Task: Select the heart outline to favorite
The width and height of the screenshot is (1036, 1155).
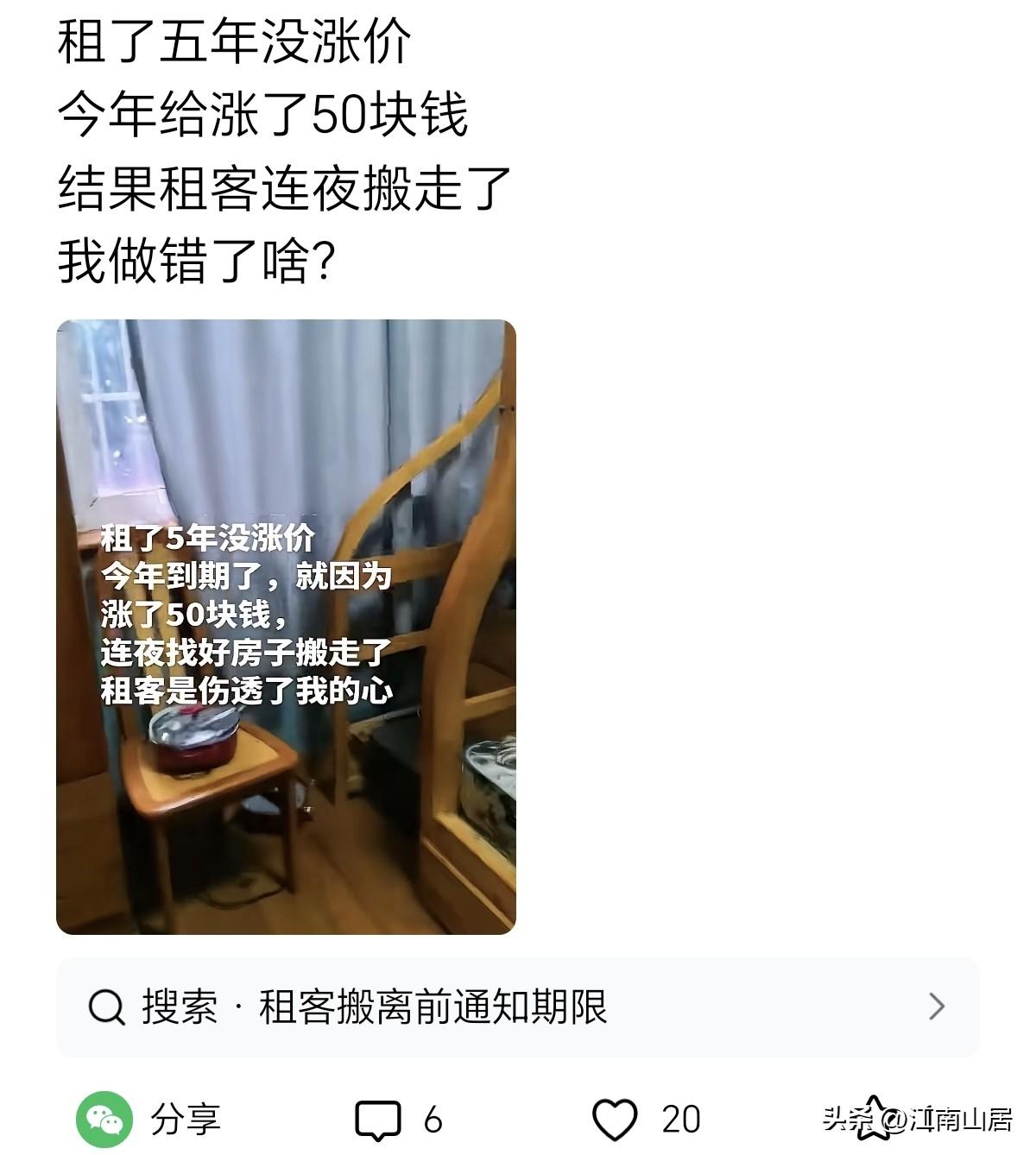Action: click(x=615, y=1120)
